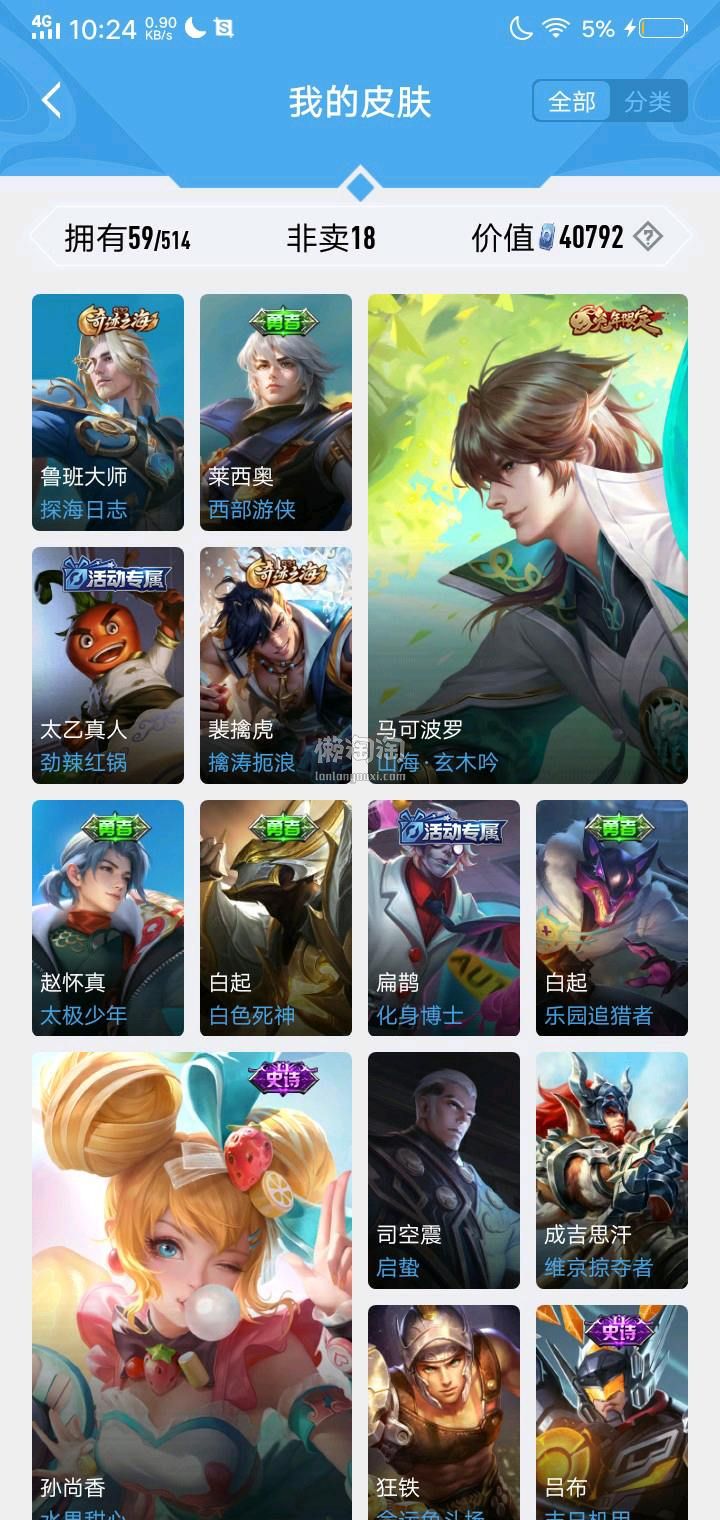Open 太乙真人 劲辣红锅 skin card
The image size is (720, 1520).
(x=108, y=665)
